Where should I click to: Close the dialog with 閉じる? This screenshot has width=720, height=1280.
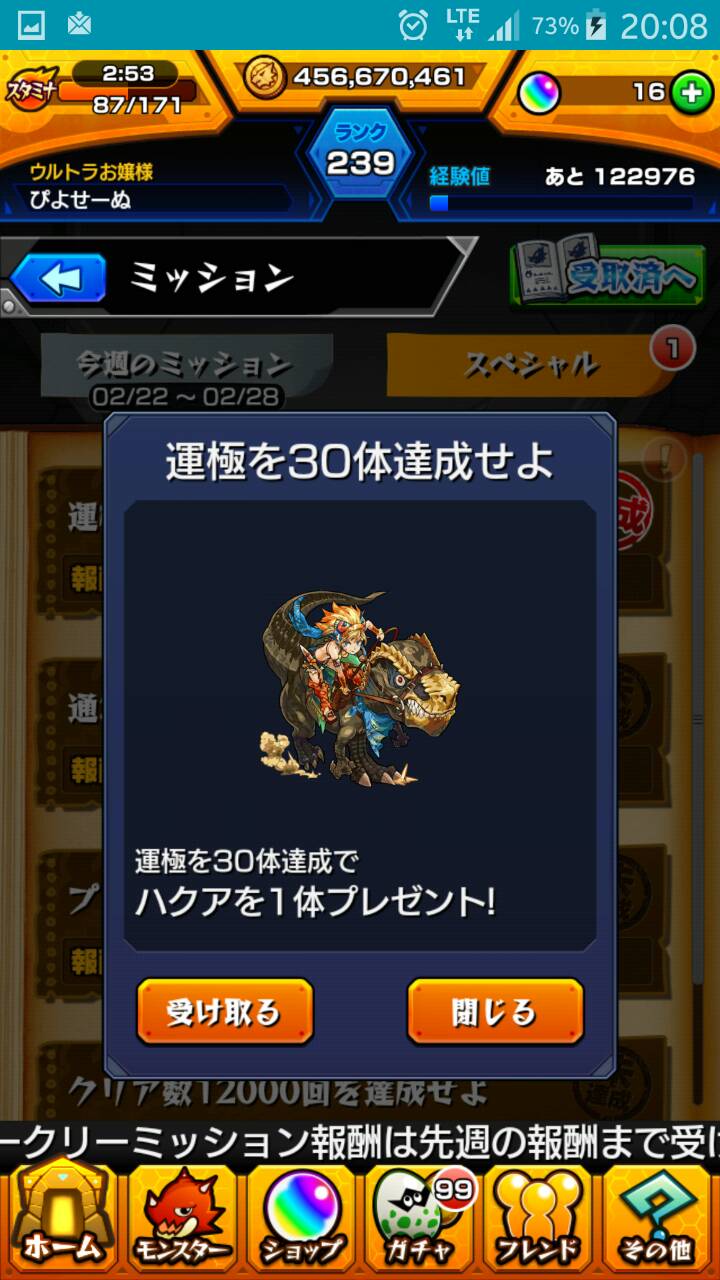click(495, 1011)
